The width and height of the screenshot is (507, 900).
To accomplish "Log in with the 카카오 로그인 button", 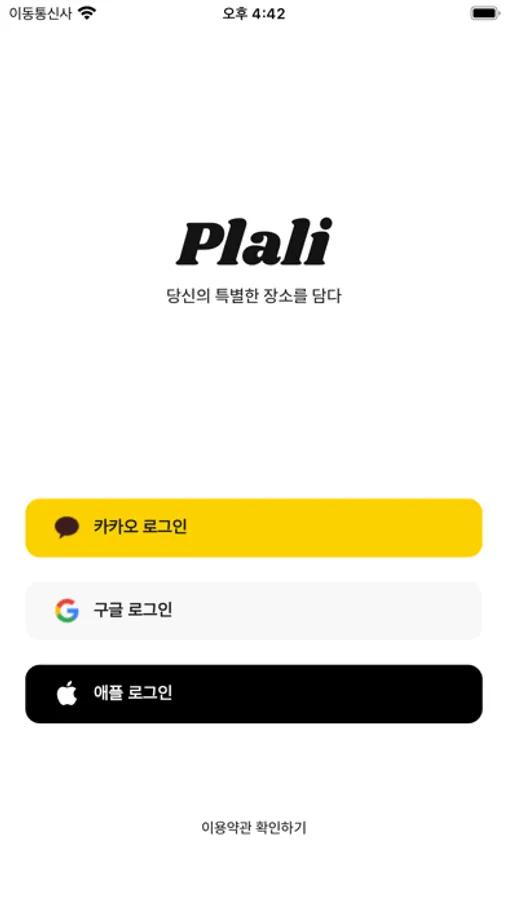I will pyautogui.click(x=254, y=527).
